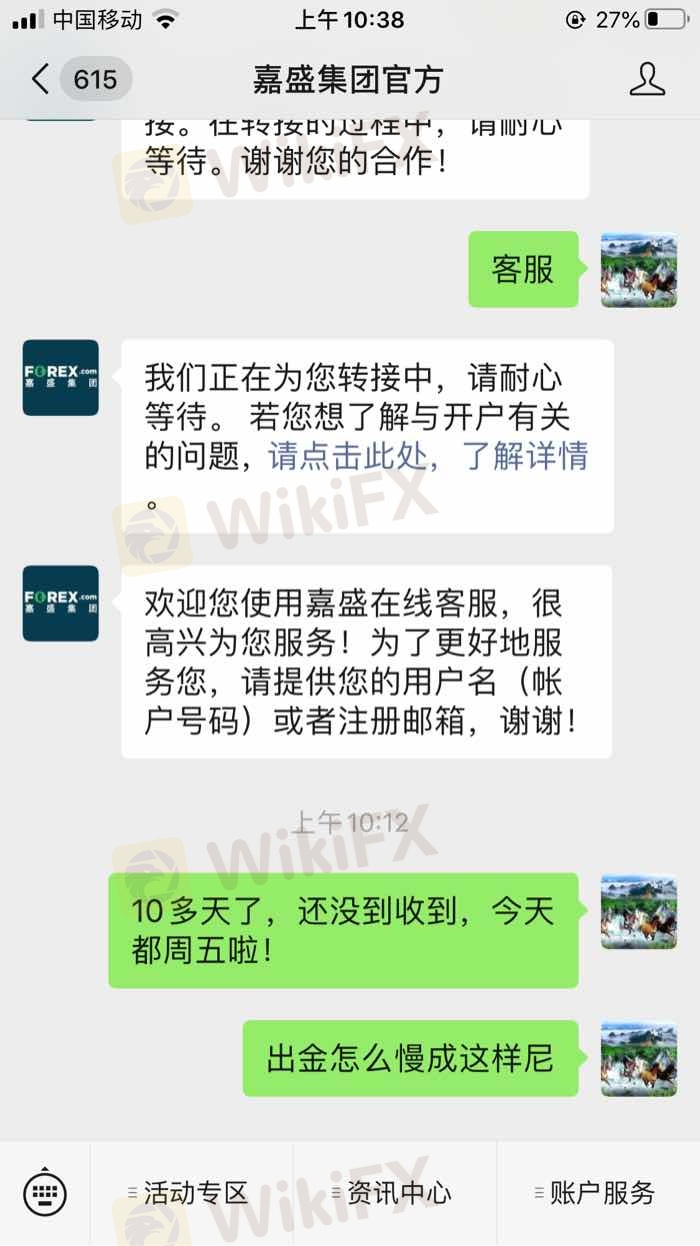700x1246 pixels.
Task: Switch to keyboard input mode
Action: 45,1192
